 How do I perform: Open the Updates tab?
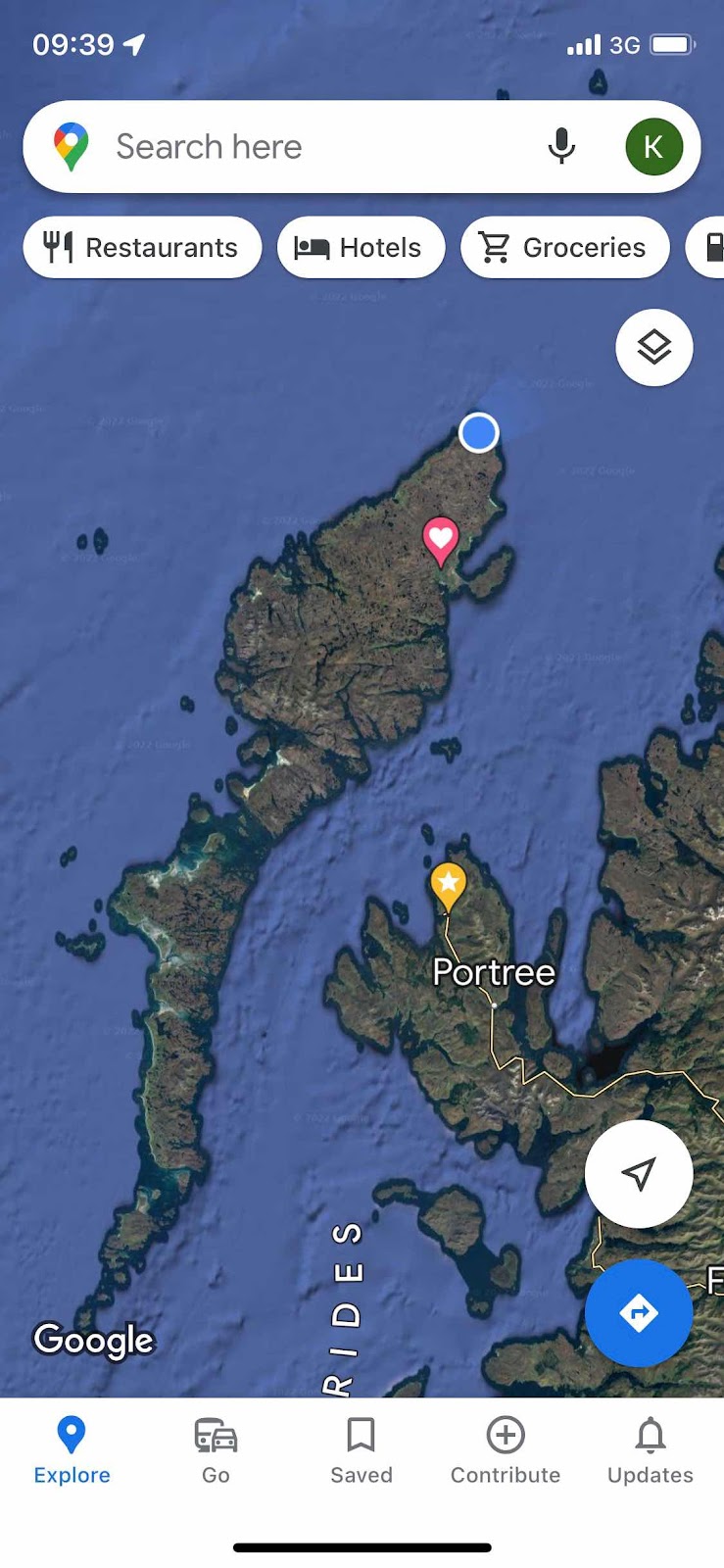tap(650, 1450)
